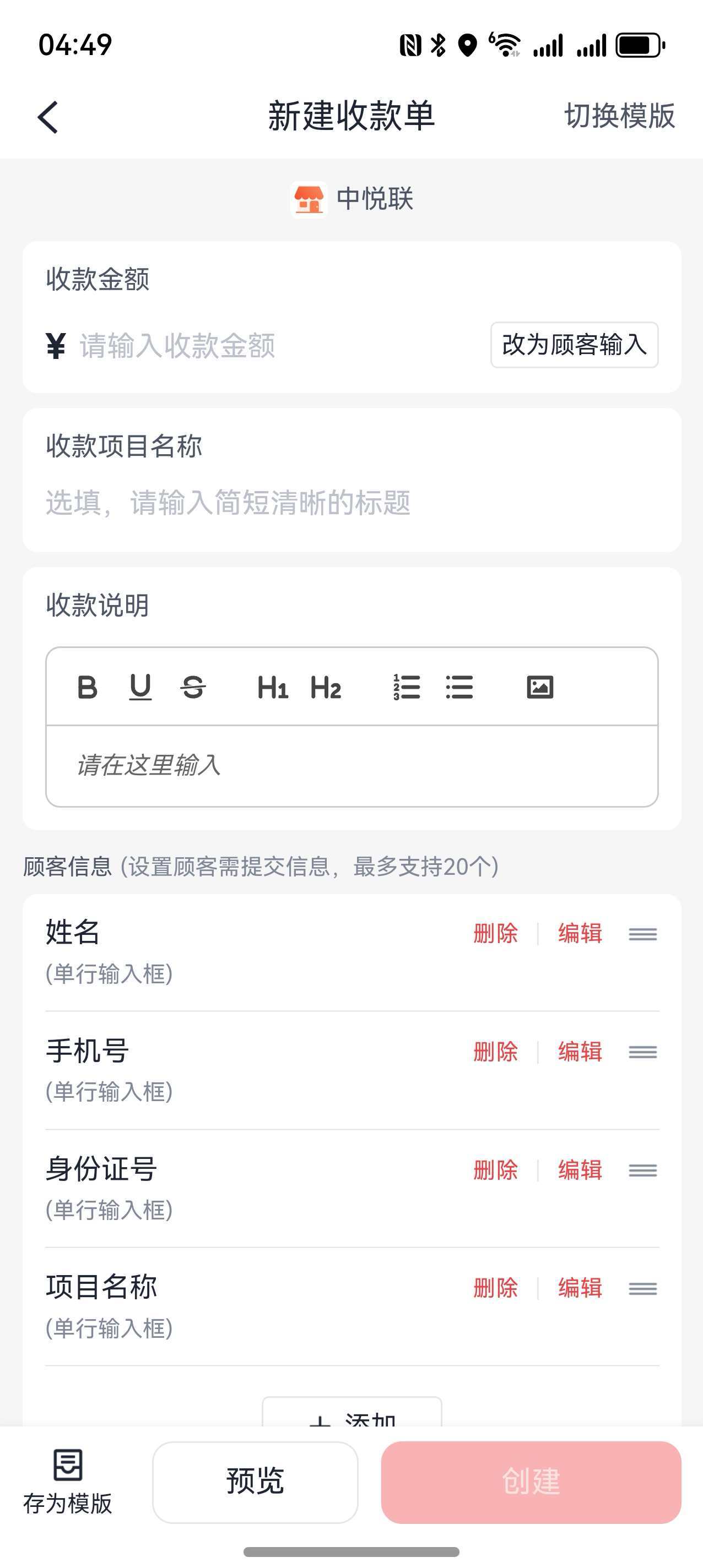Delete the 身份证号 customer field
This screenshot has height=1568, width=703.
495,1169
